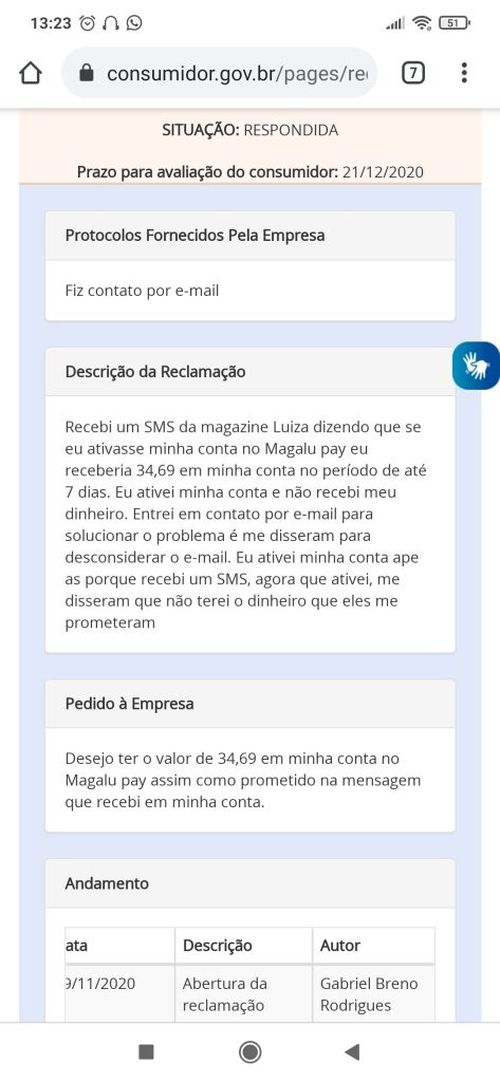This screenshot has height=1082, width=500.
Task: Open the browser overflow menu
Action: coord(464,73)
